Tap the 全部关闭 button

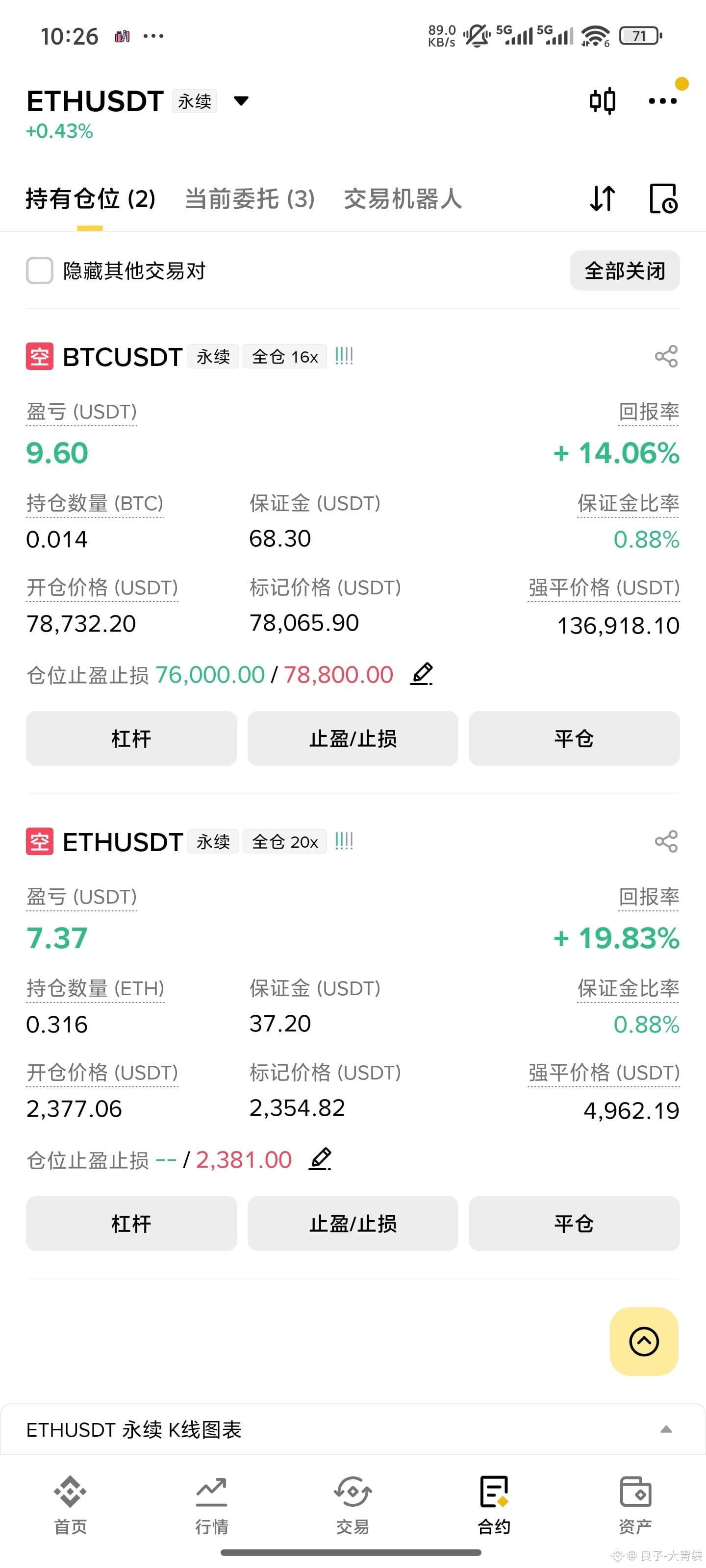[625, 270]
